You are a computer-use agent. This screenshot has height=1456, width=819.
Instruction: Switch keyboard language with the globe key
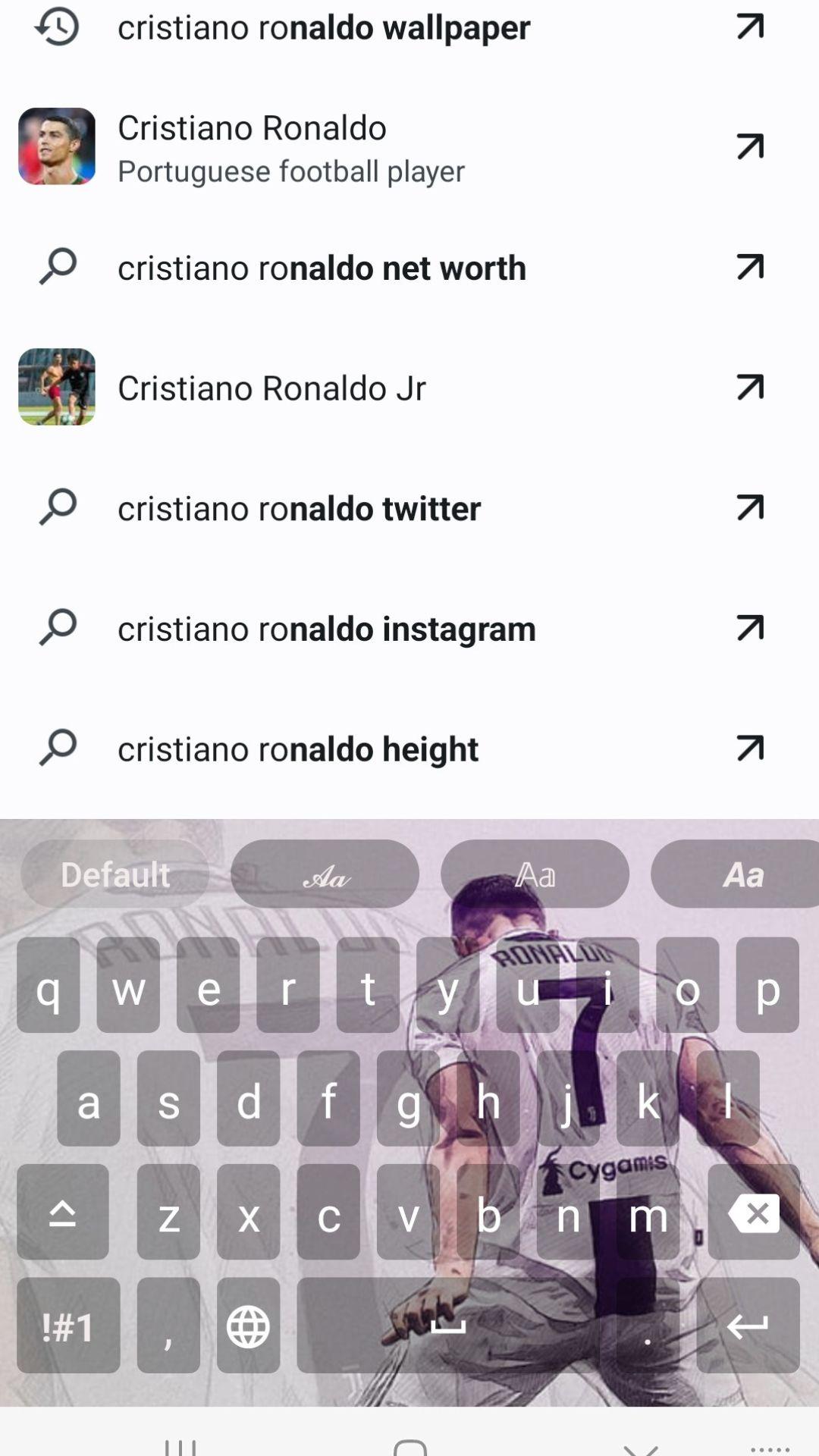pos(248,1326)
